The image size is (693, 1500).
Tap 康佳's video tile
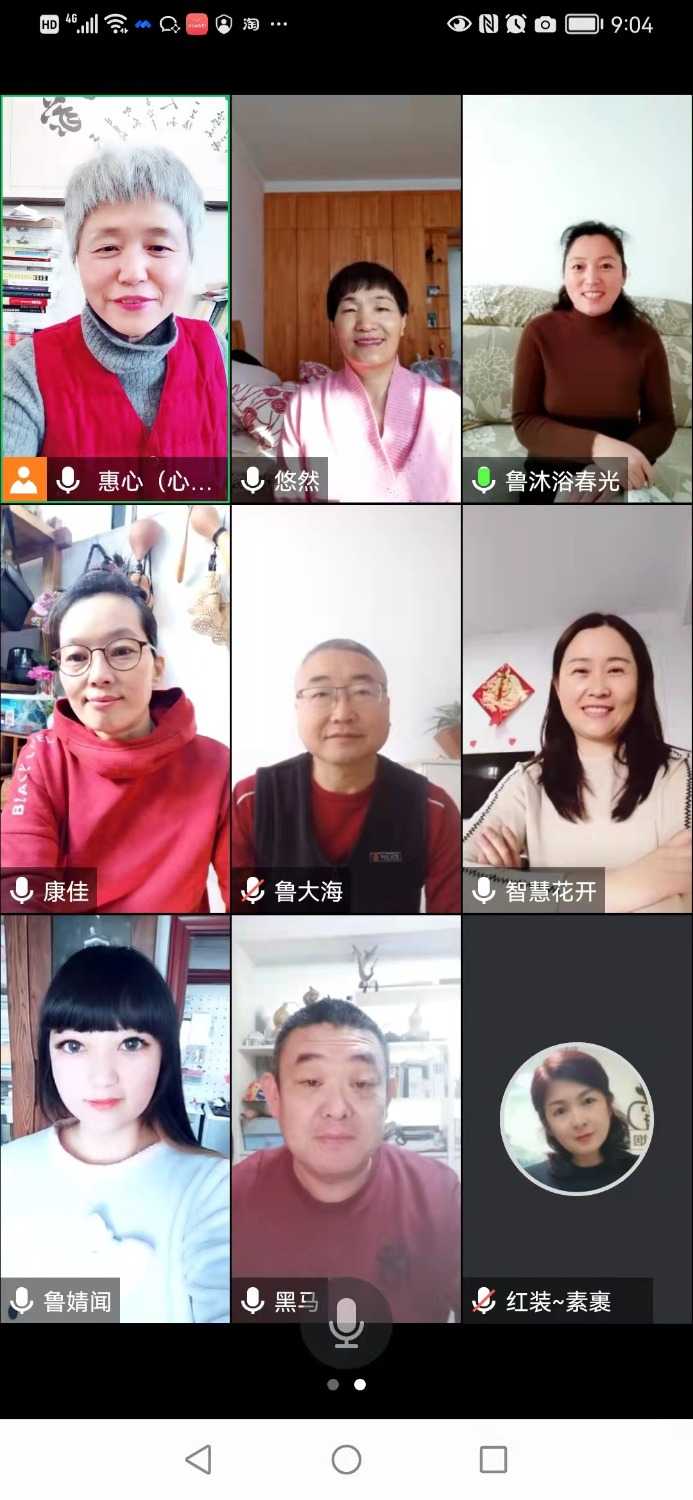click(x=115, y=708)
